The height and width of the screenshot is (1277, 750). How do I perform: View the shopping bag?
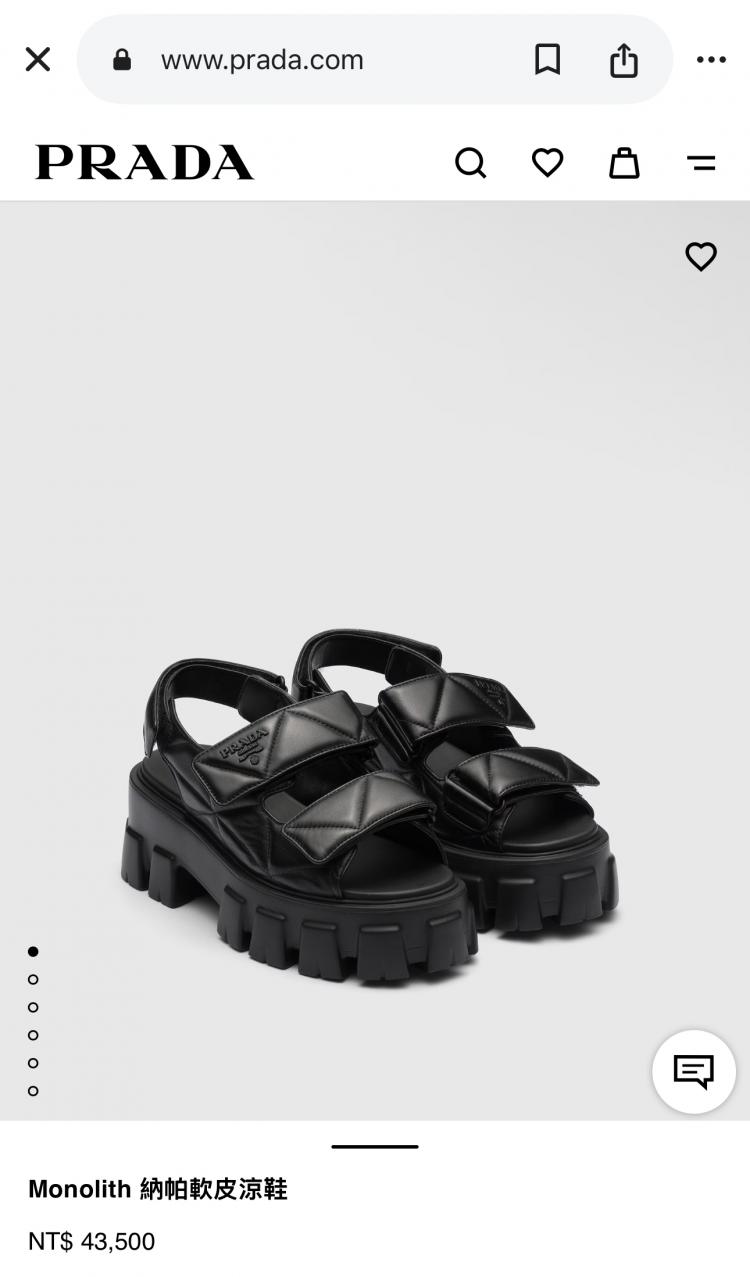click(x=624, y=162)
